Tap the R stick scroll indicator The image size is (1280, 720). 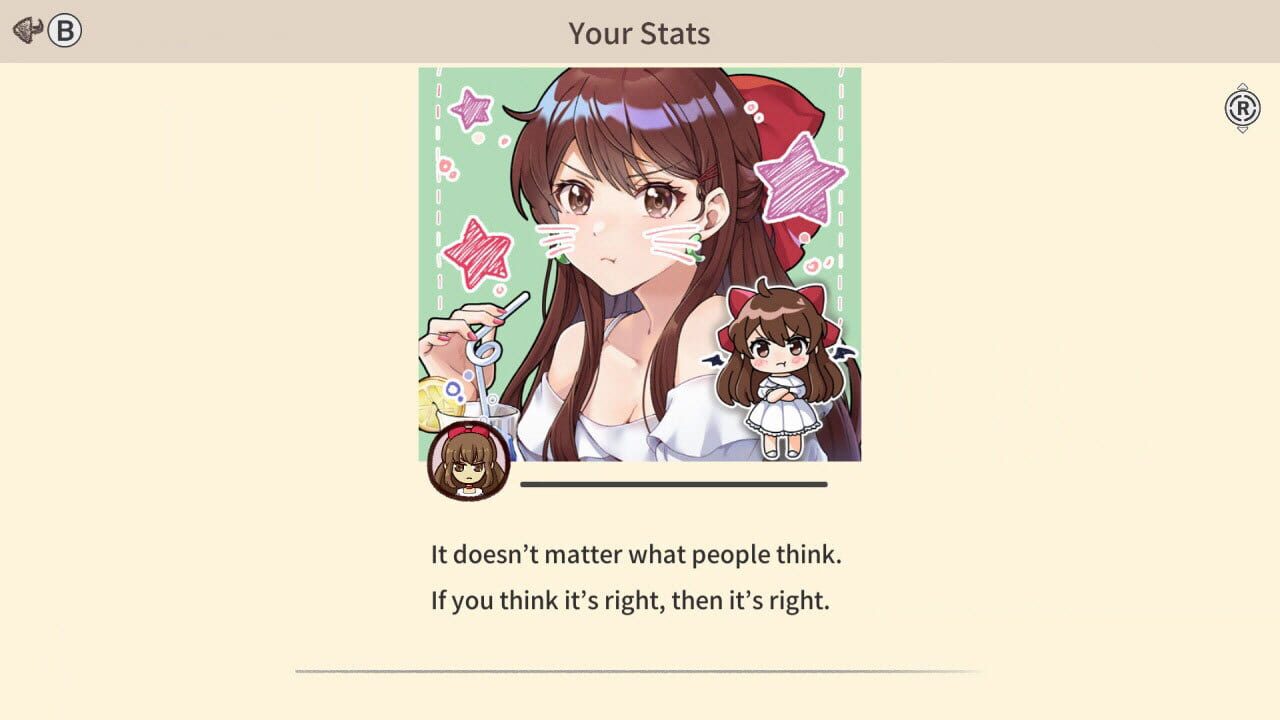click(1242, 108)
